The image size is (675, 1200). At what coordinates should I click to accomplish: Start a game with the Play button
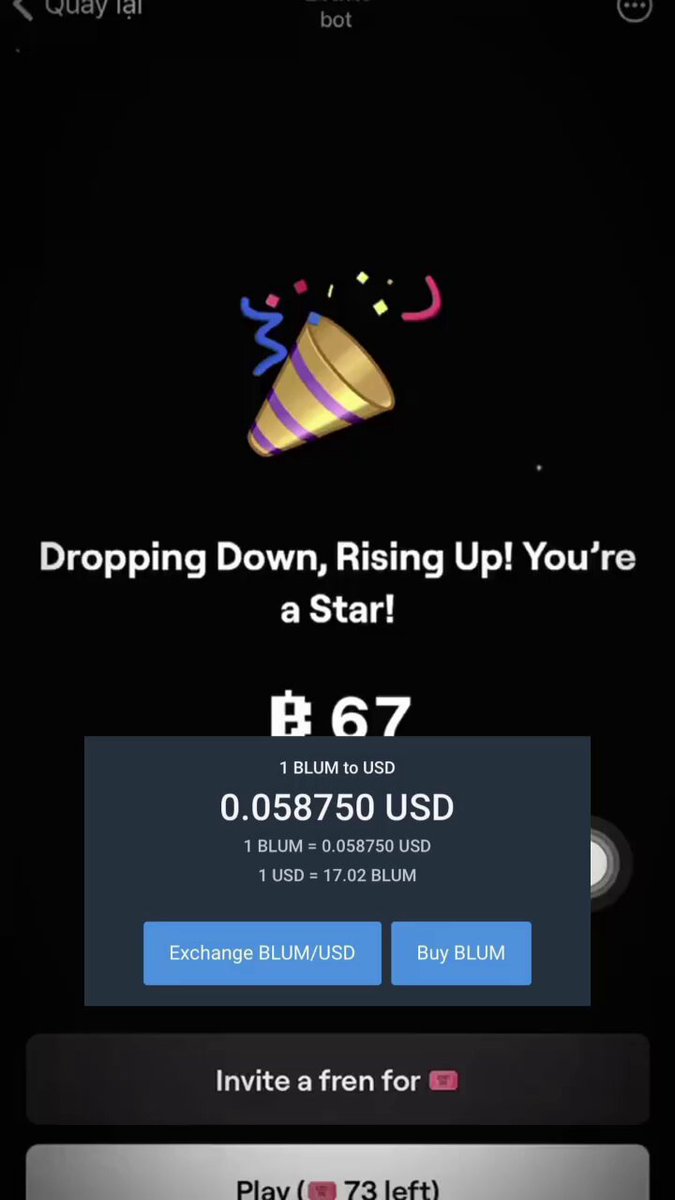338,1173
